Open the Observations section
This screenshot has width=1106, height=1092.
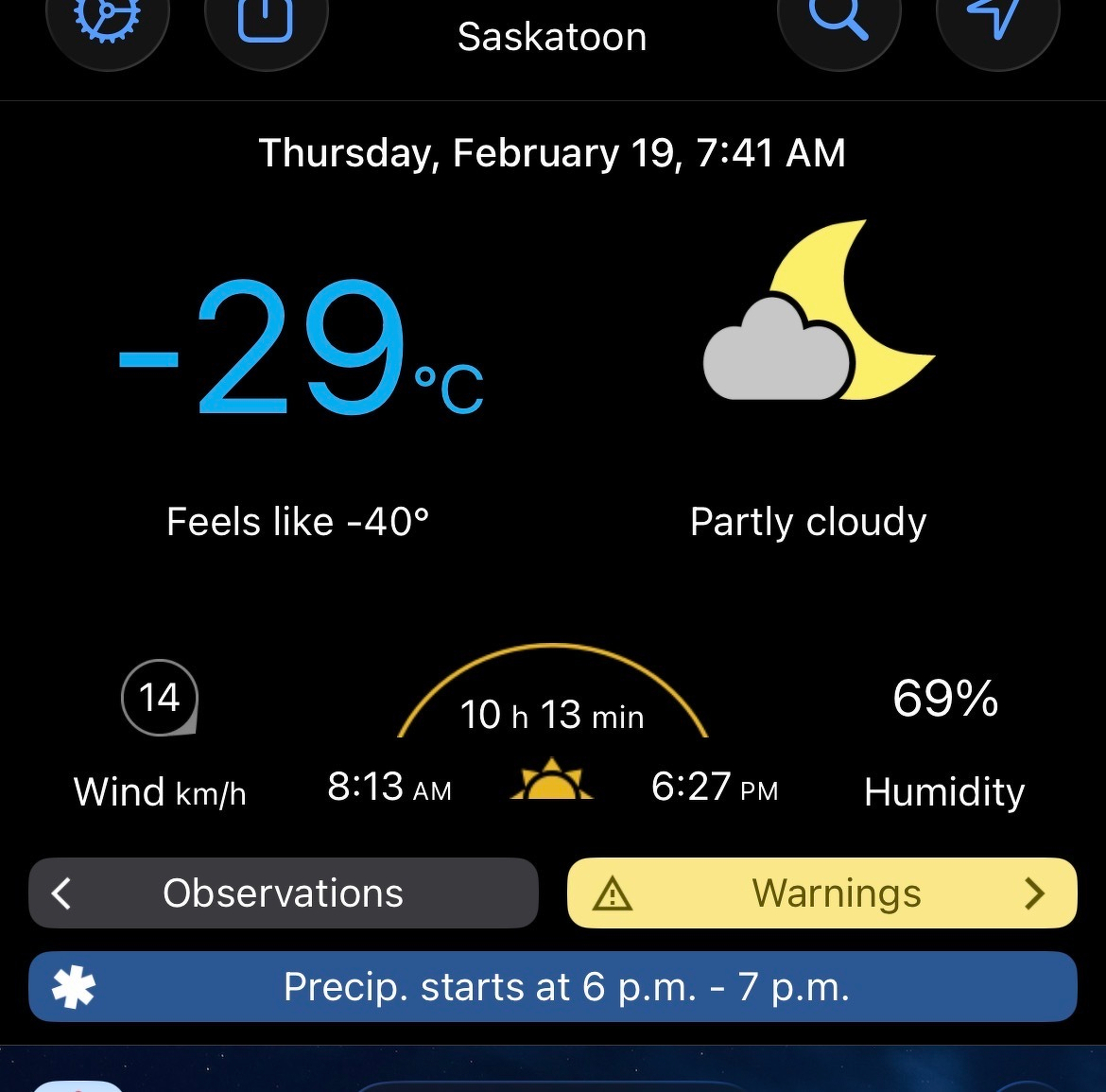tap(283, 893)
